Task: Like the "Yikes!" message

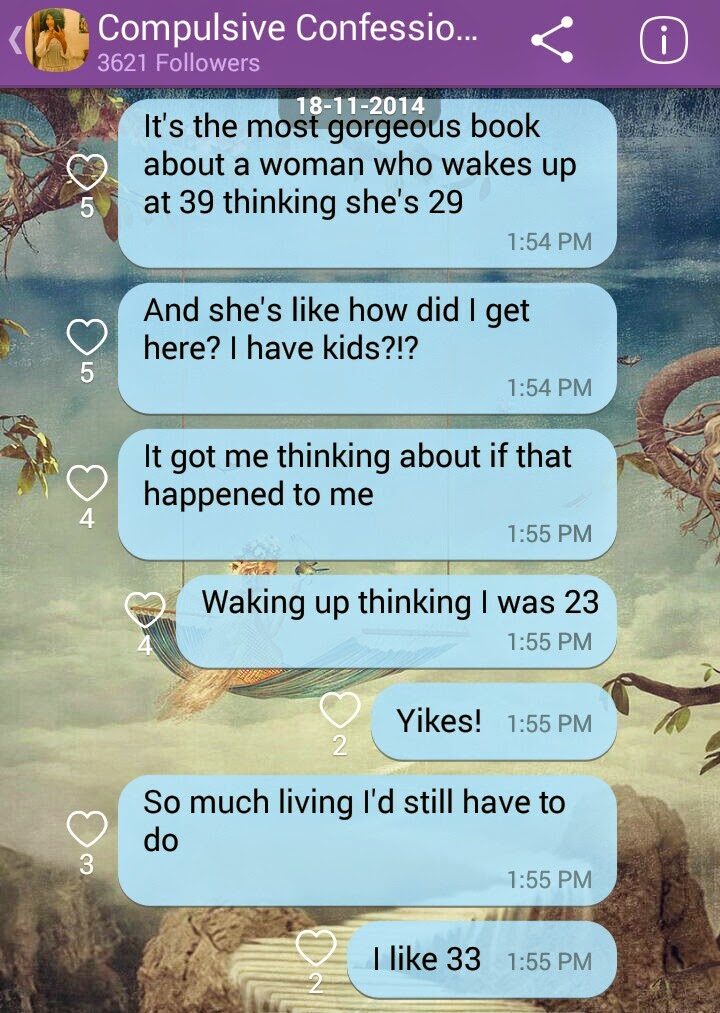Action: 340,711
